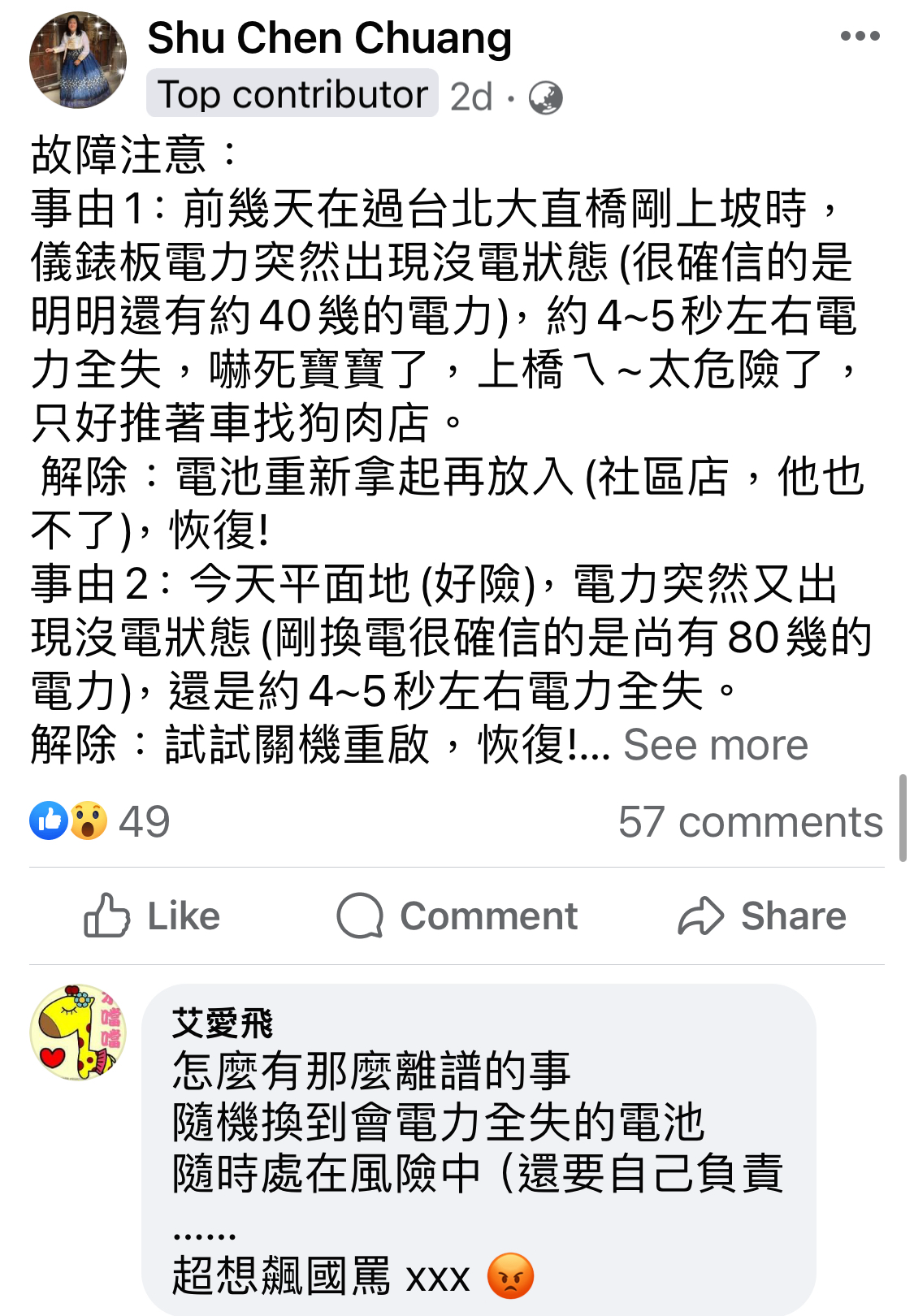
Task: Open the 57 comments
Action: click(749, 821)
